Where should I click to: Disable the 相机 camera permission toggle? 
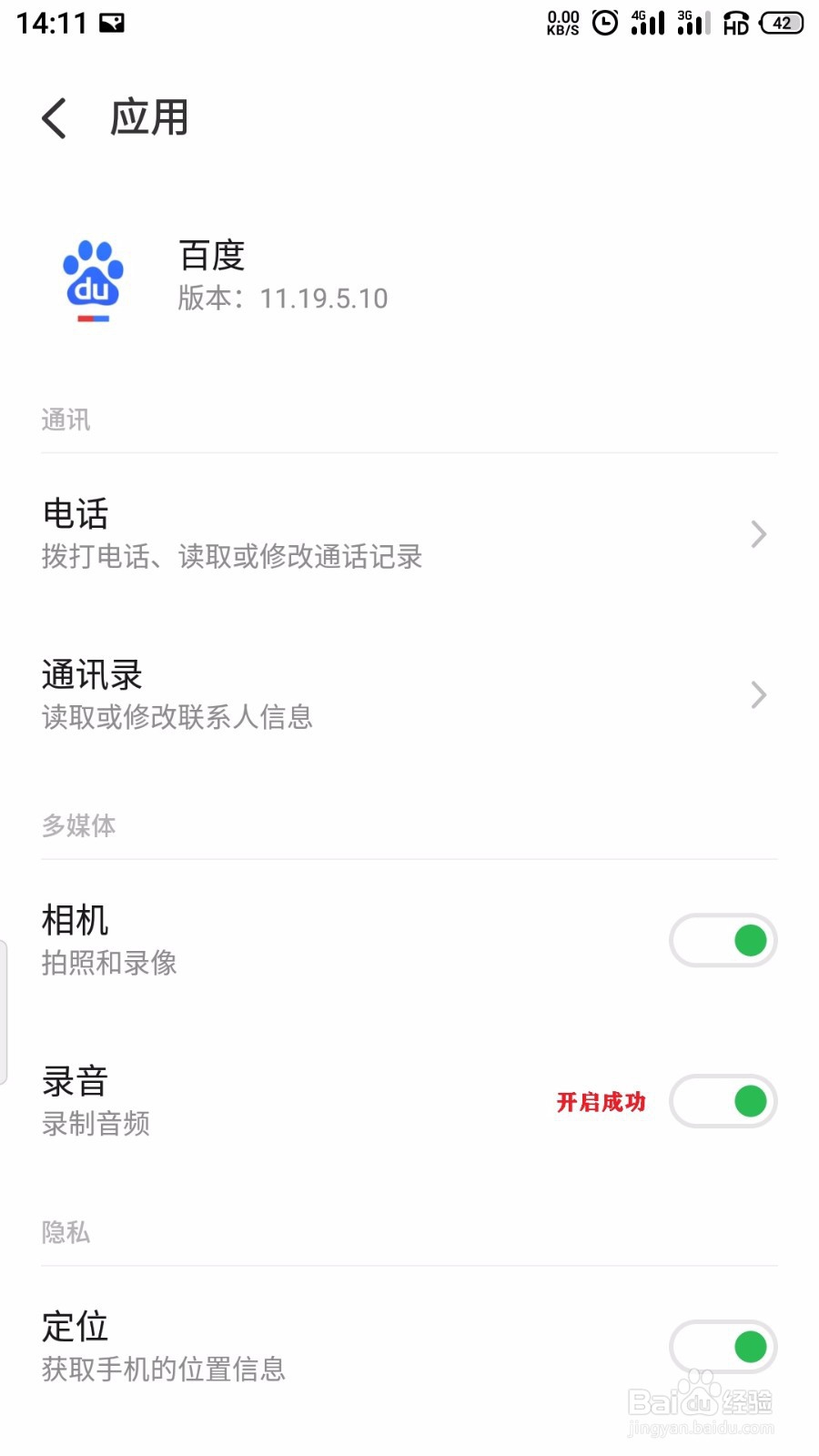(723, 940)
